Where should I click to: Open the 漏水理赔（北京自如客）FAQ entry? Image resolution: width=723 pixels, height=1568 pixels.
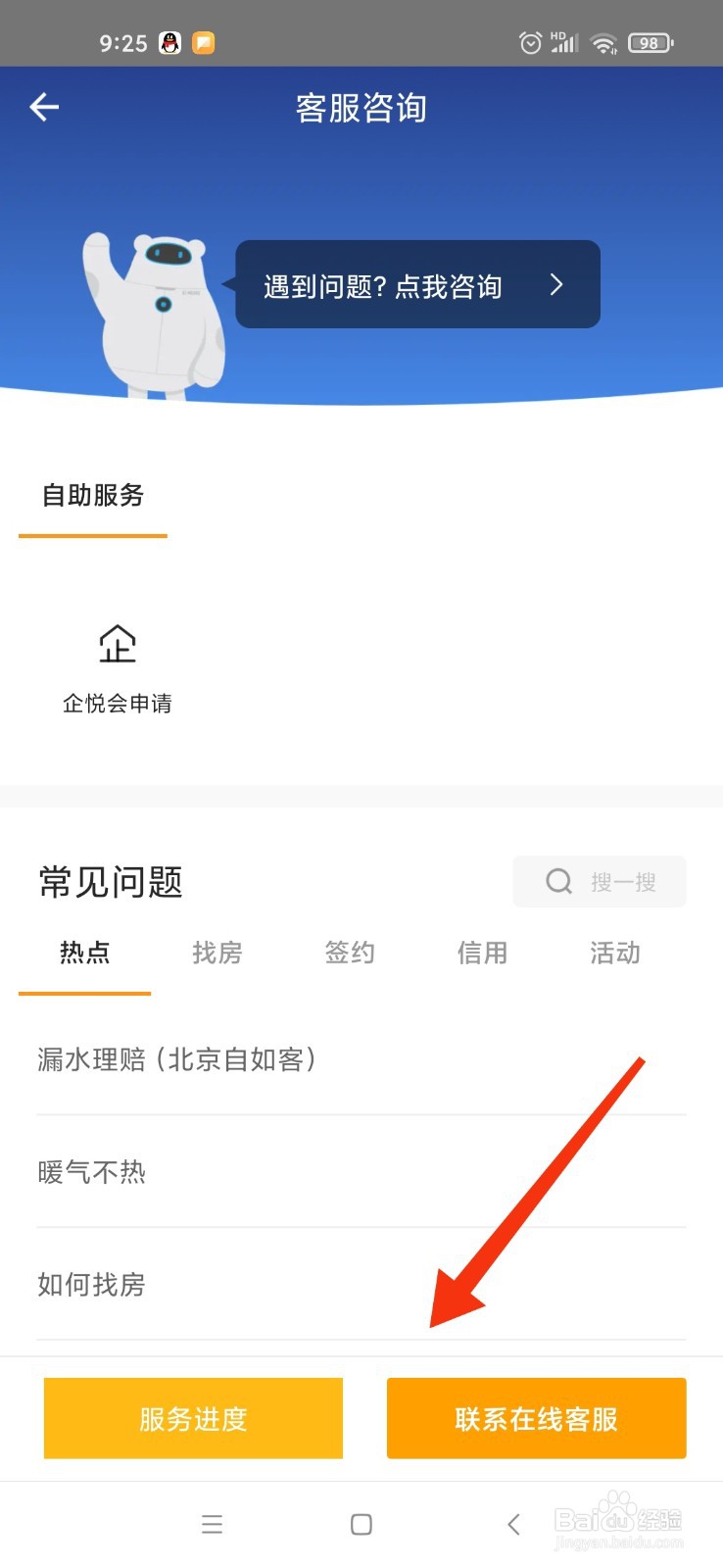click(x=176, y=1058)
